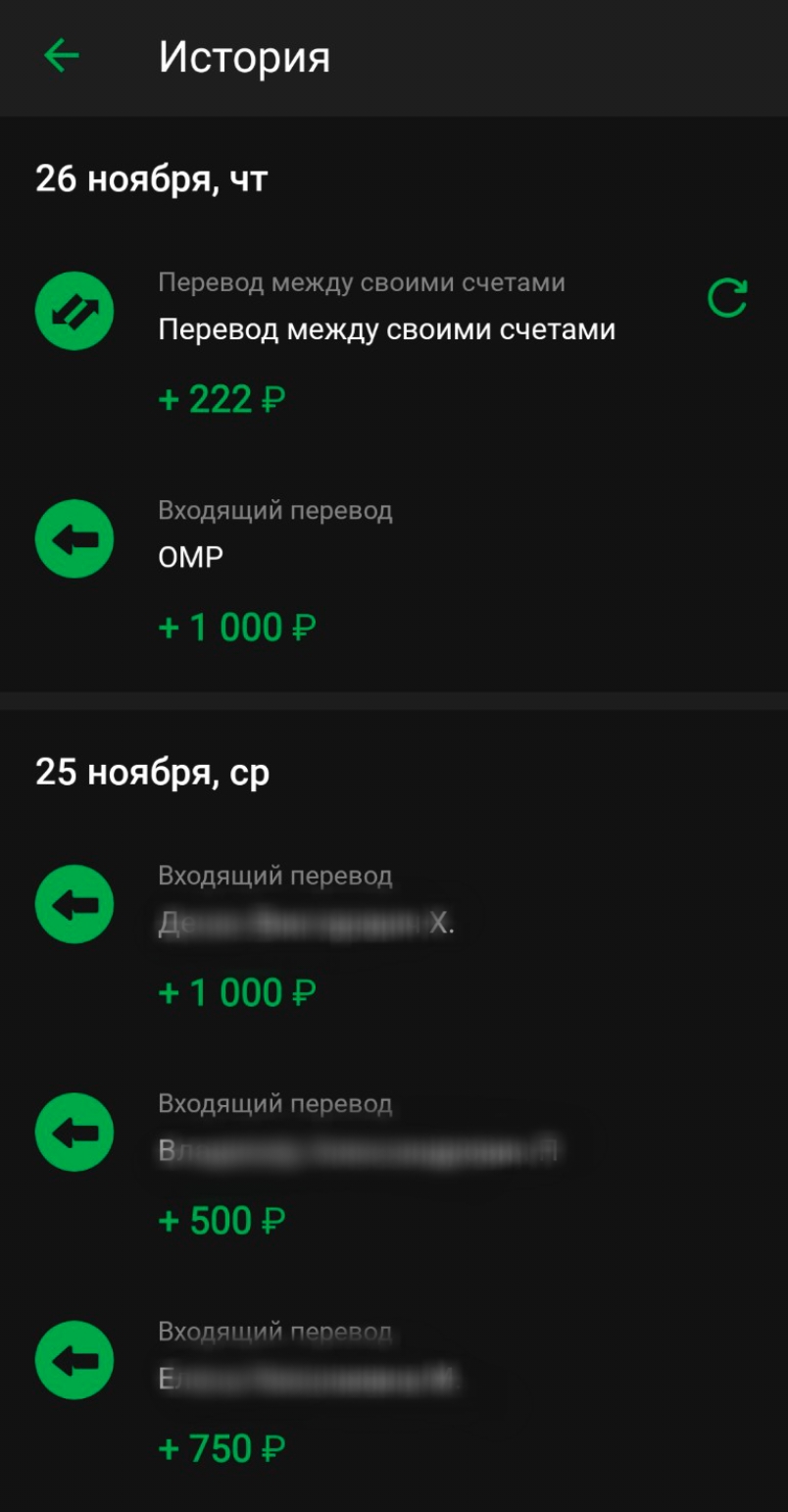Click the '25 ноября, ср' date header
Screen dimensions: 788x1512
tap(151, 772)
